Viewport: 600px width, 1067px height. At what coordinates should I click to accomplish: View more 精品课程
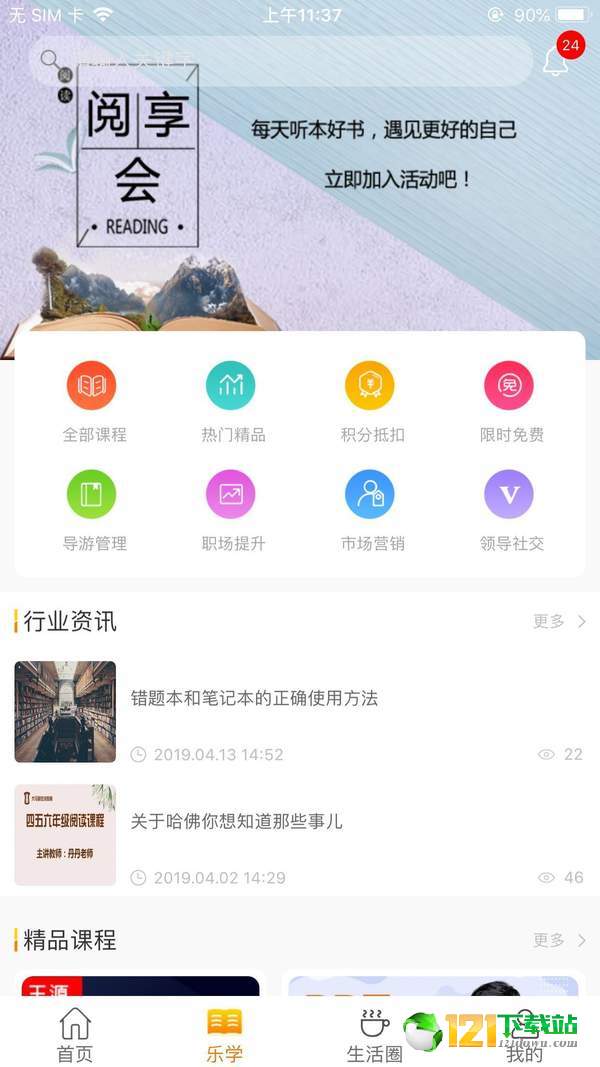click(559, 940)
